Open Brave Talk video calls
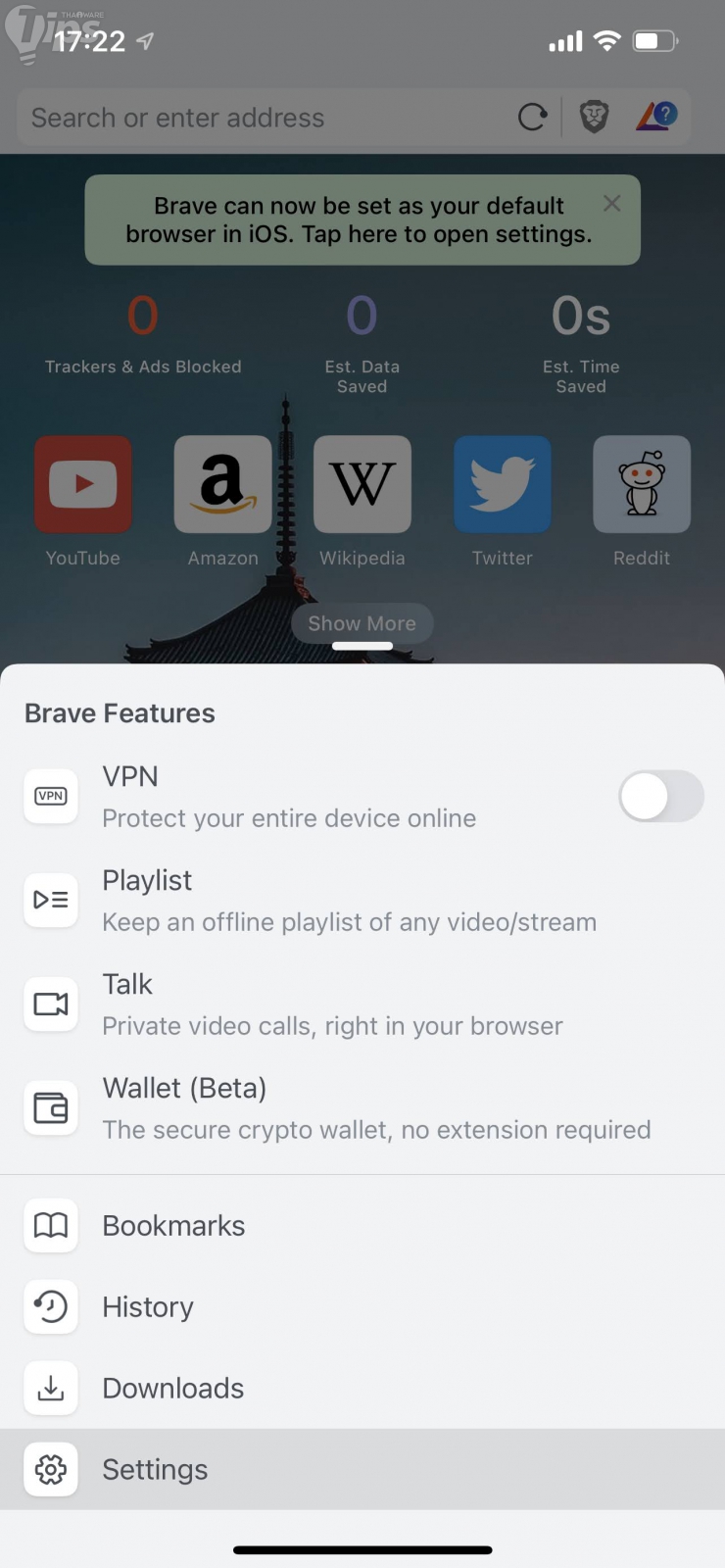Screen dimensions: 725x1568 click(333, 1004)
